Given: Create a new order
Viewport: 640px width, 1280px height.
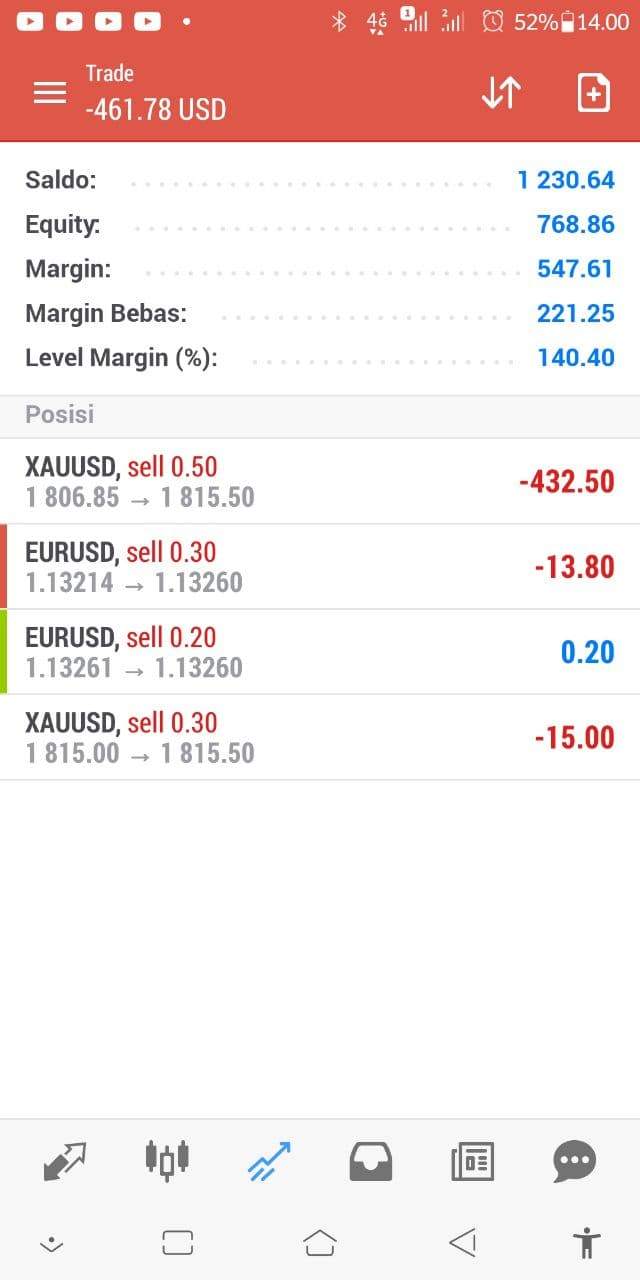Looking at the screenshot, I should click(x=593, y=93).
